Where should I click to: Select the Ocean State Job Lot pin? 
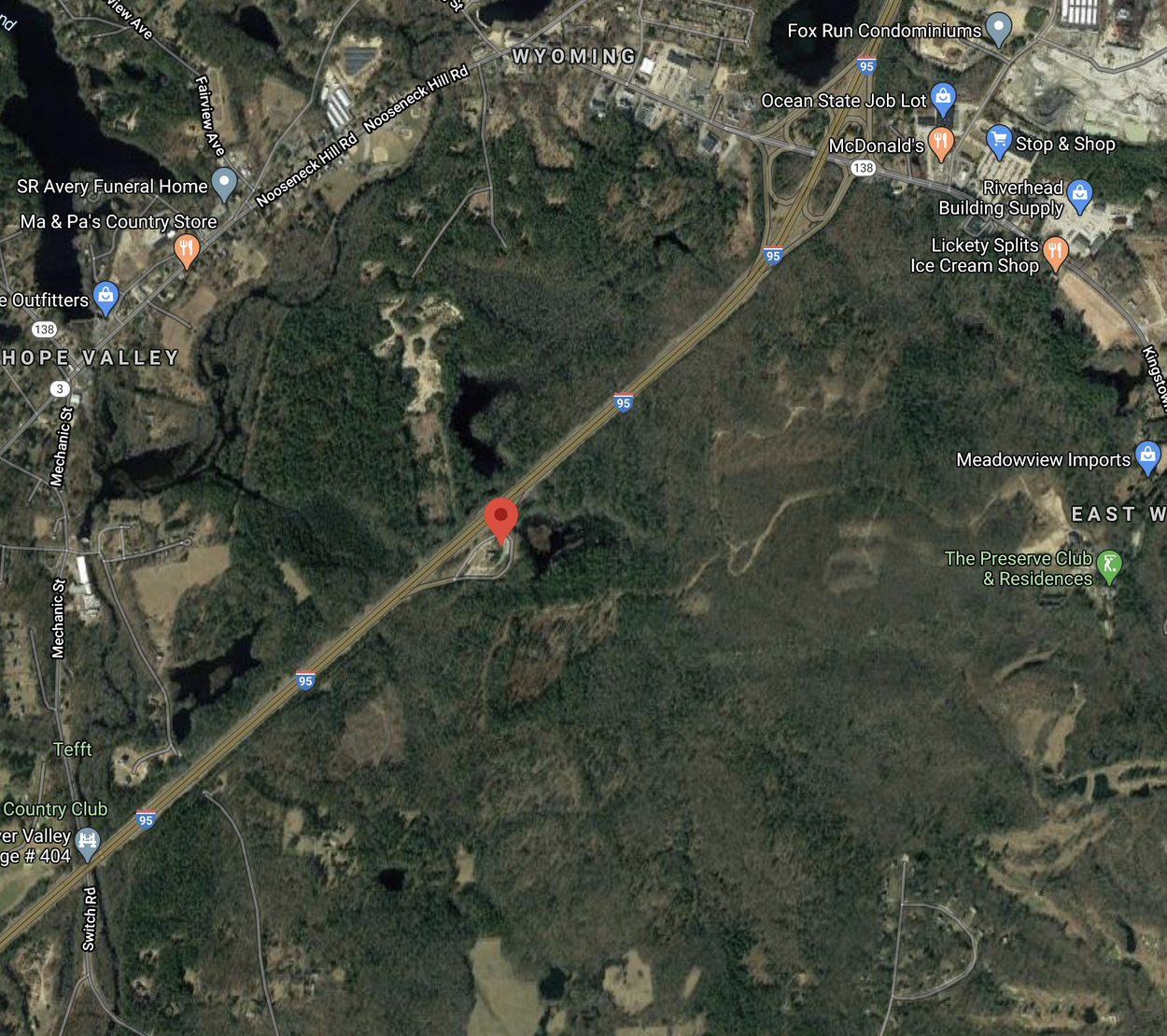tap(944, 98)
